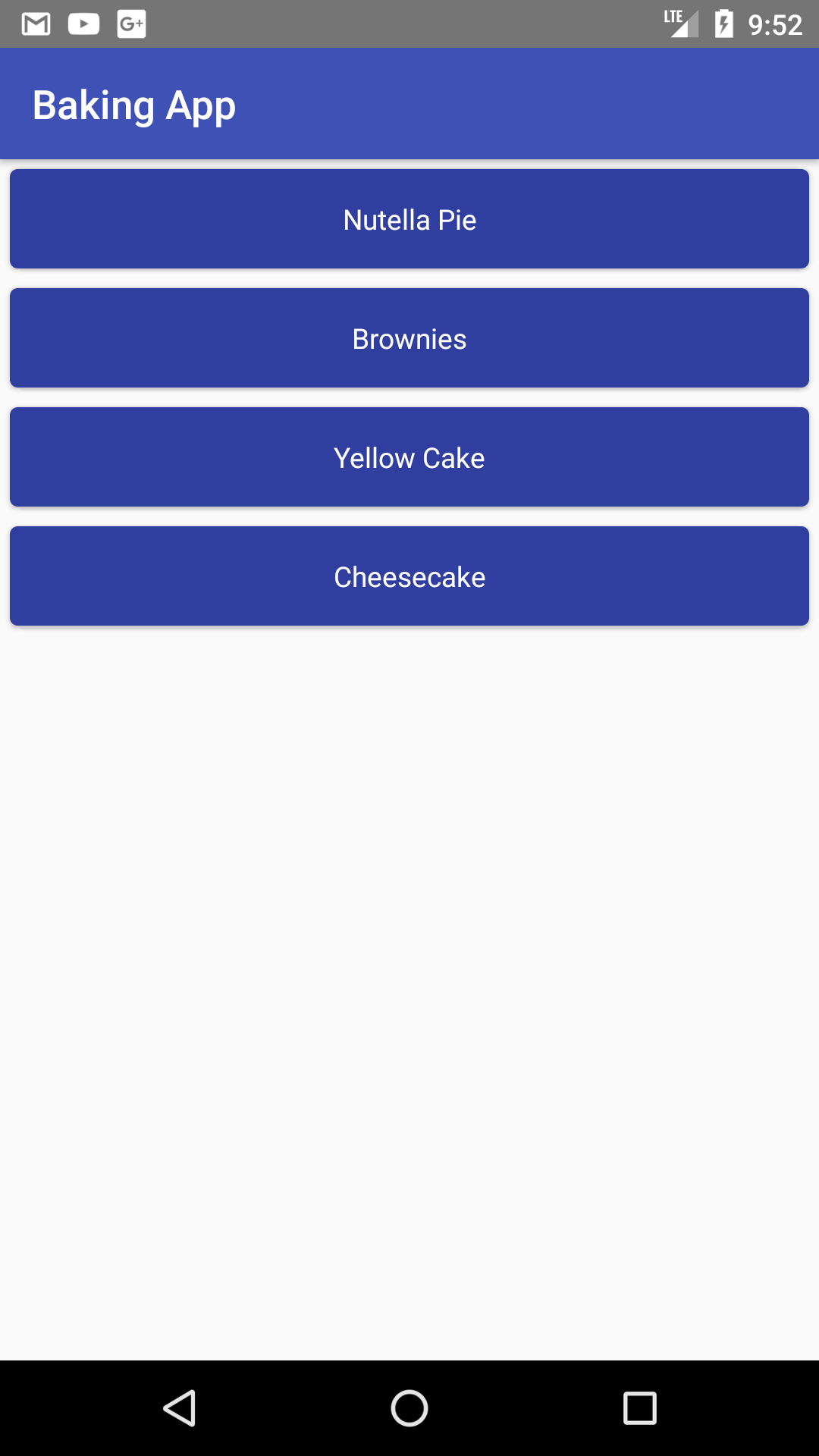
Task: Tap the last recipe card in the list
Action: tap(409, 576)
